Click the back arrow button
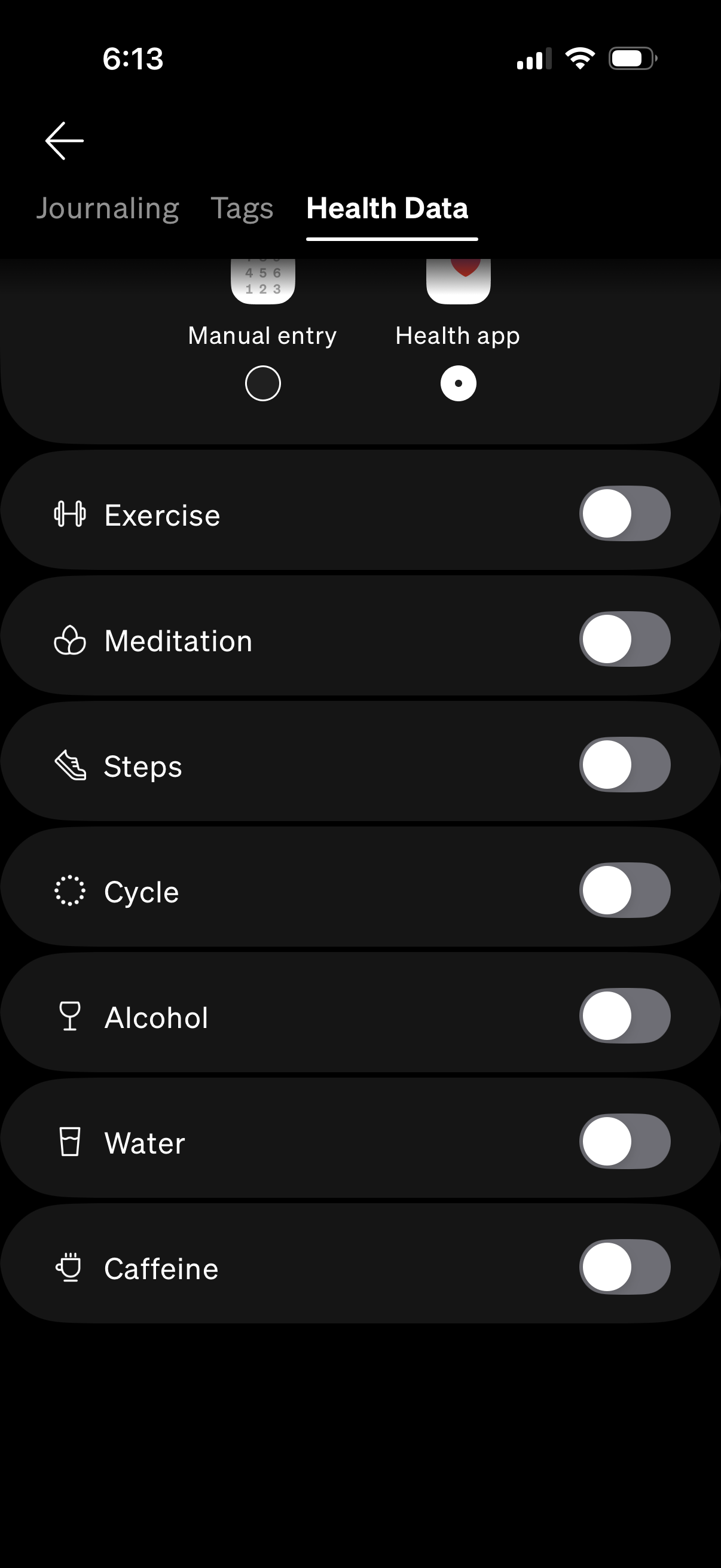The width and height of the screenshot is (721, 1568). coord(64,140)
